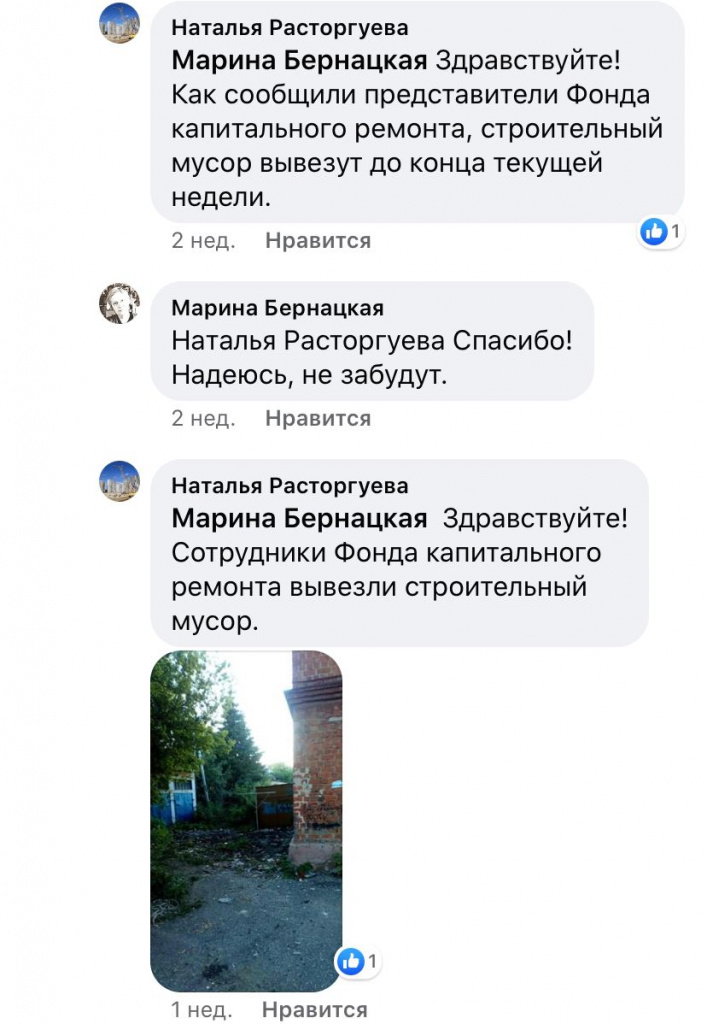The image size is (707, 1024).
Task: Open Наталья Расторгуева's profile from first comment
Action: (289, 28)
